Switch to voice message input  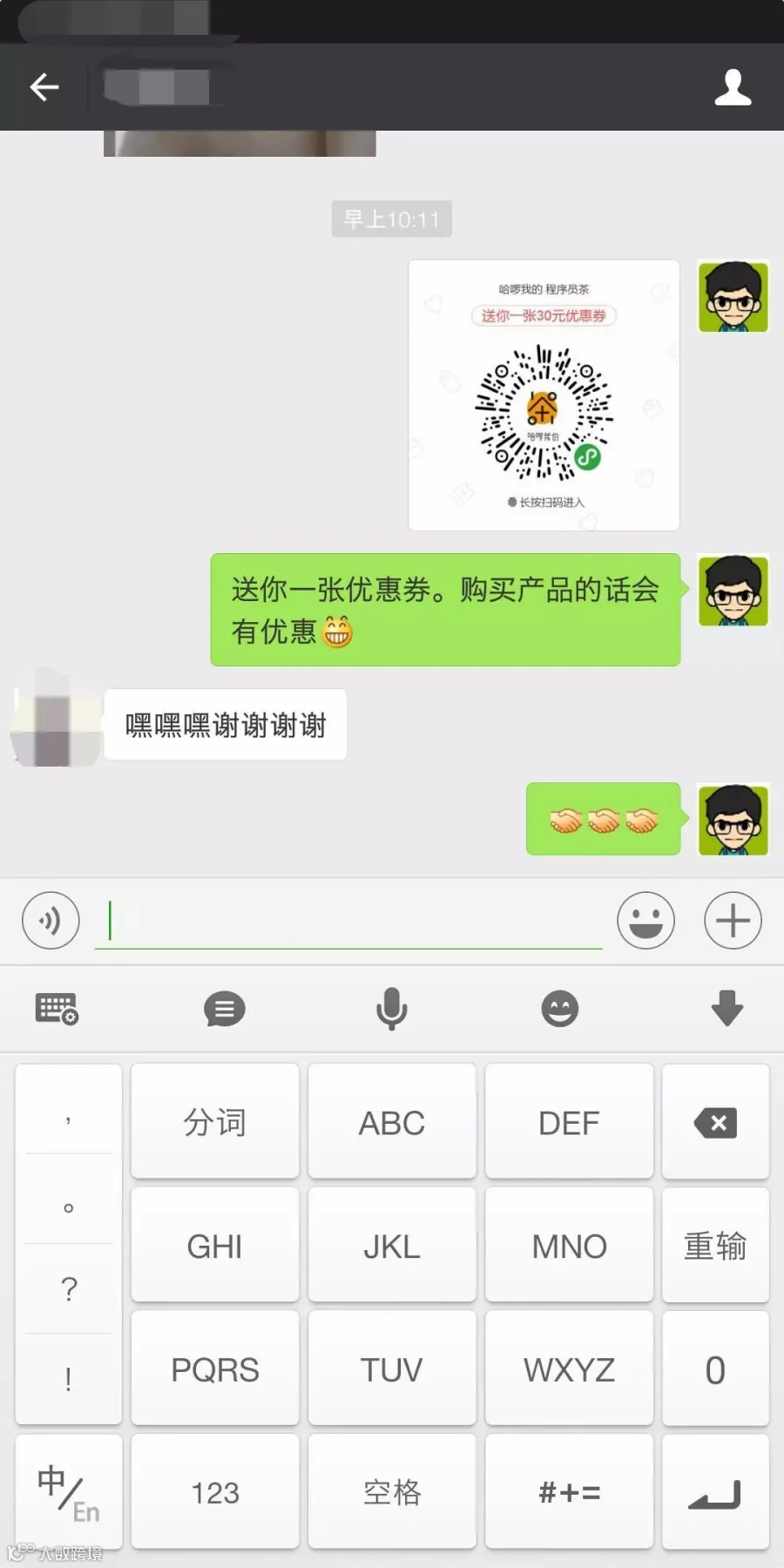[51, 921]
